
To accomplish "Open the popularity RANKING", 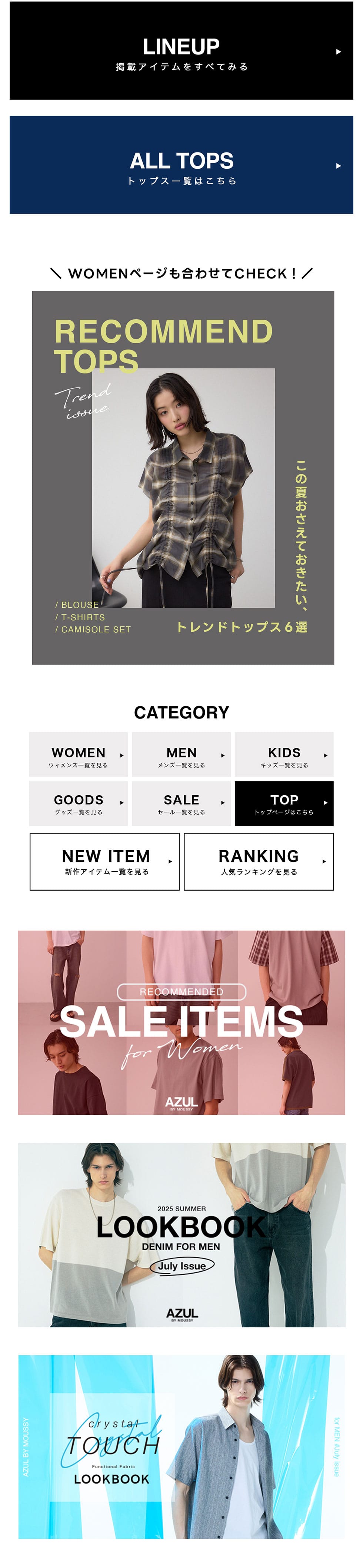I will click(259, 862).
